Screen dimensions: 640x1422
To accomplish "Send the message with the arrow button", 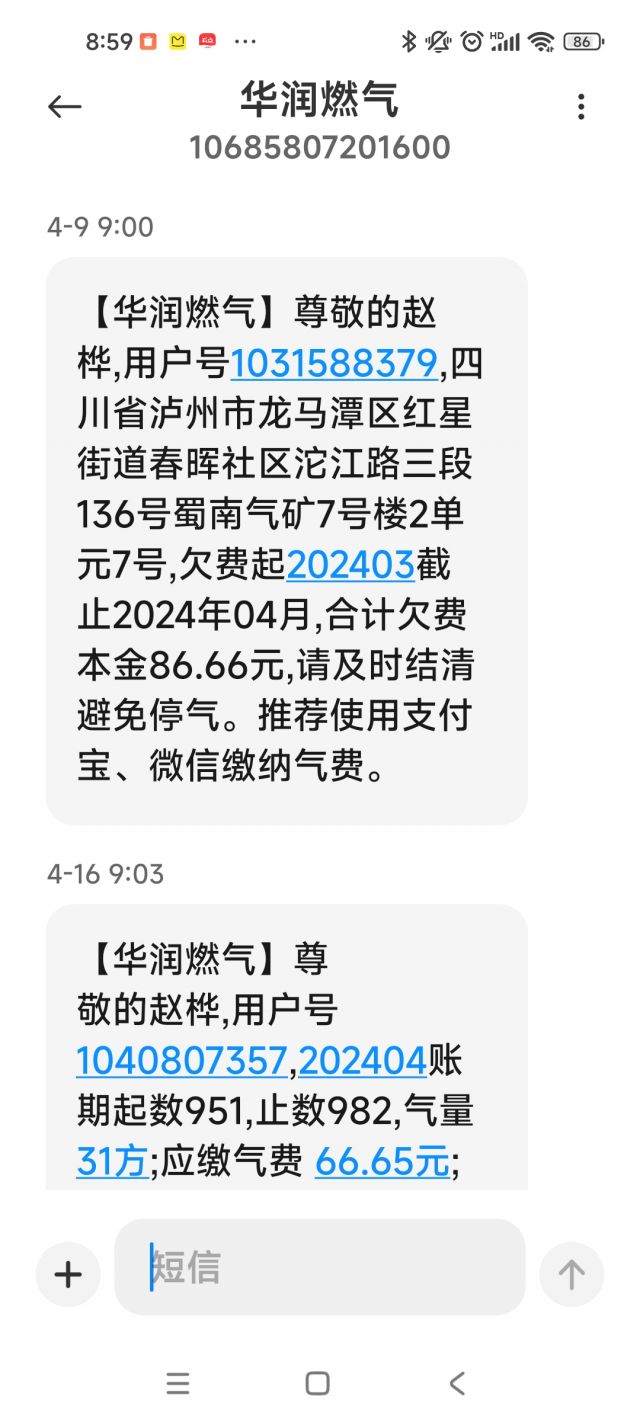I will (571, 1274).
